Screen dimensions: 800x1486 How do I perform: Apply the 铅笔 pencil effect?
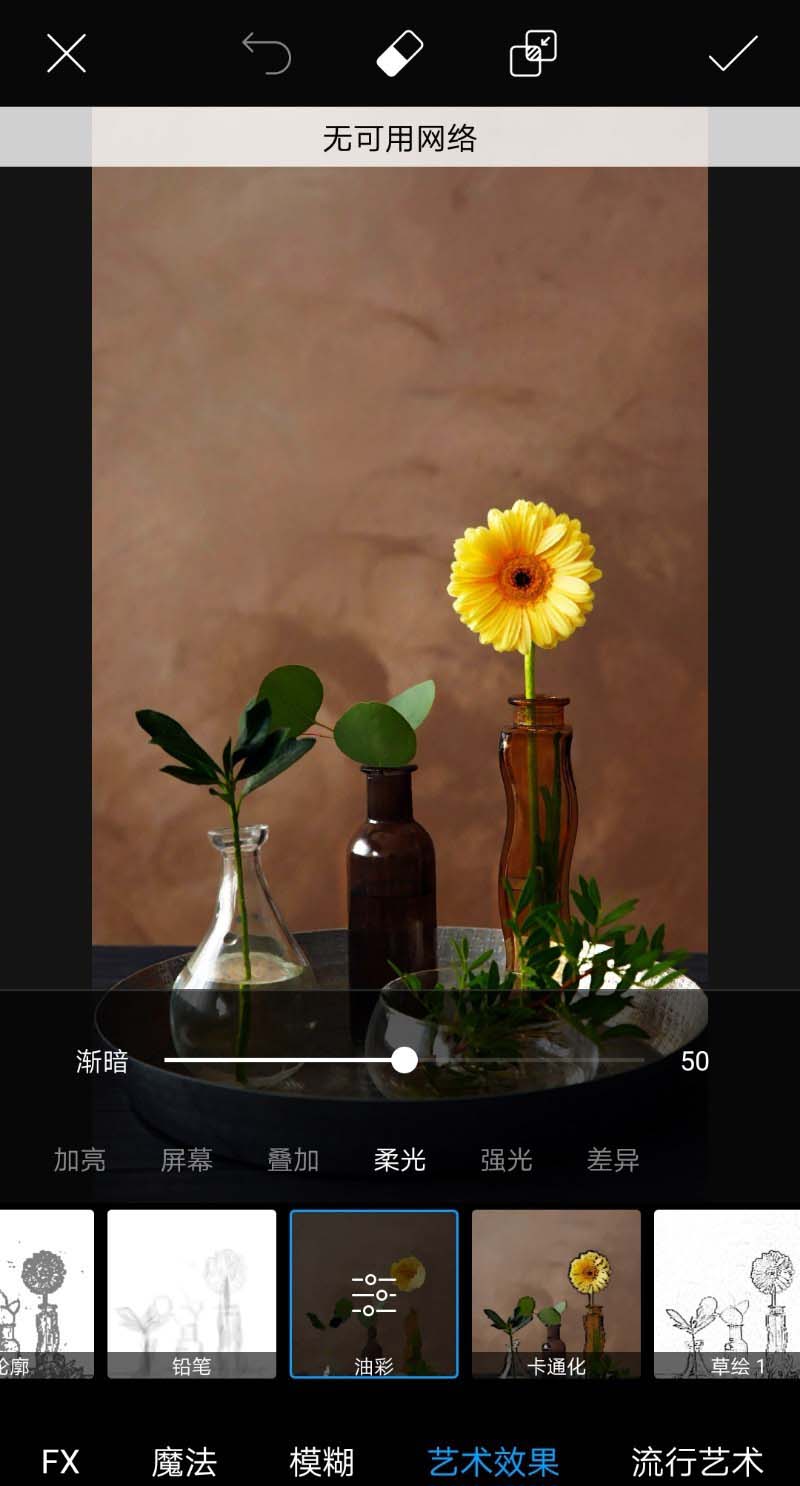pyautogui.click(x=192, y=1293)
